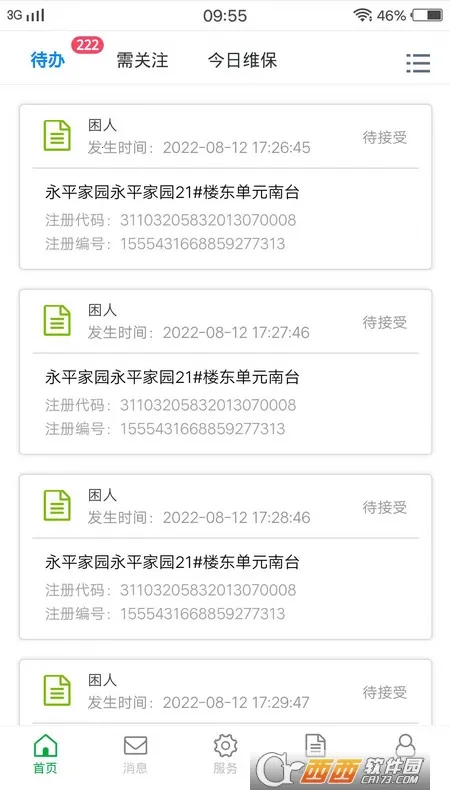Open the list menu icon
Viewport: 450px width, 800px height.
click(418, 63)
